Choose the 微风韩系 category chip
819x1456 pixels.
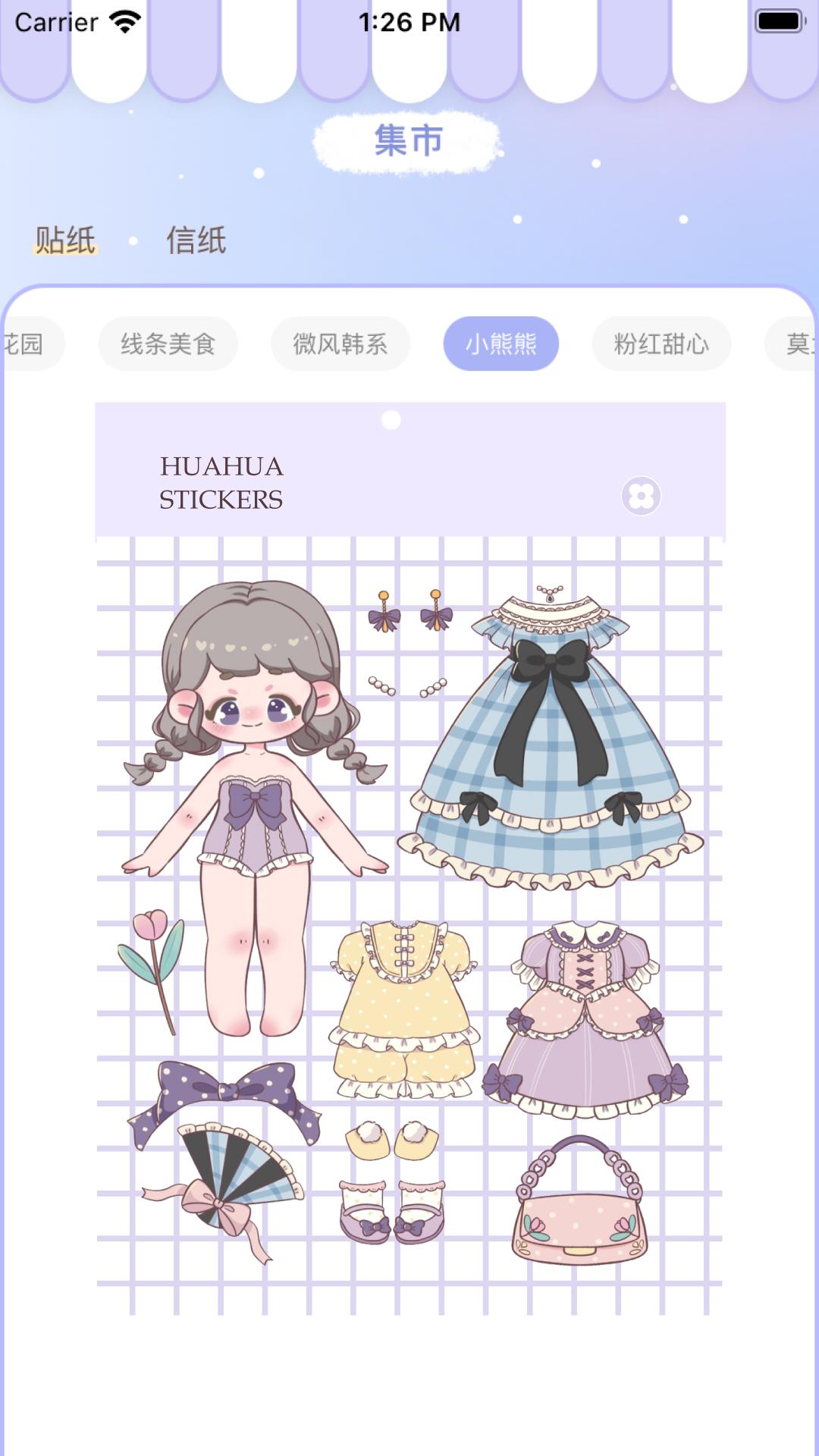340,344
